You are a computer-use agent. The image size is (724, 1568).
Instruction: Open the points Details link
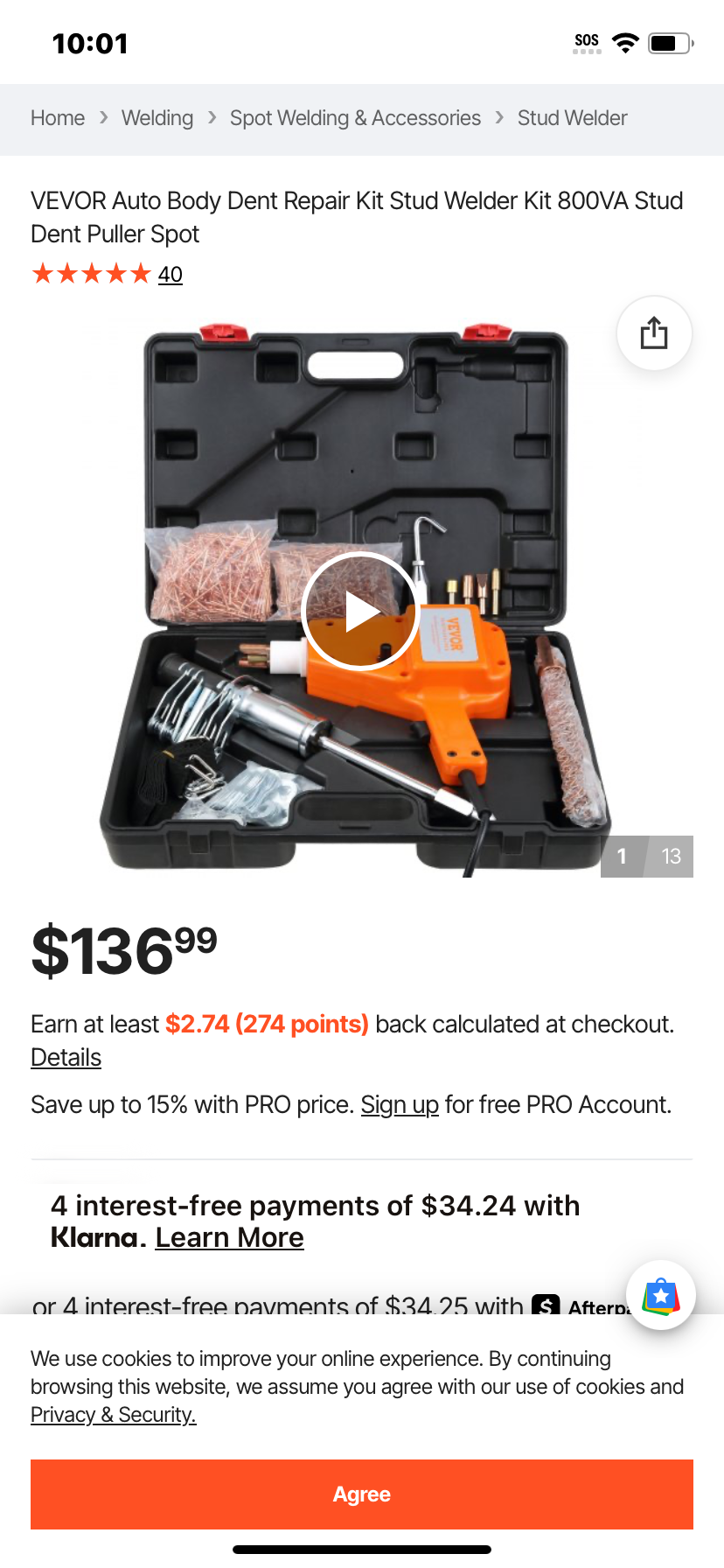click(x=66, y=1058)
